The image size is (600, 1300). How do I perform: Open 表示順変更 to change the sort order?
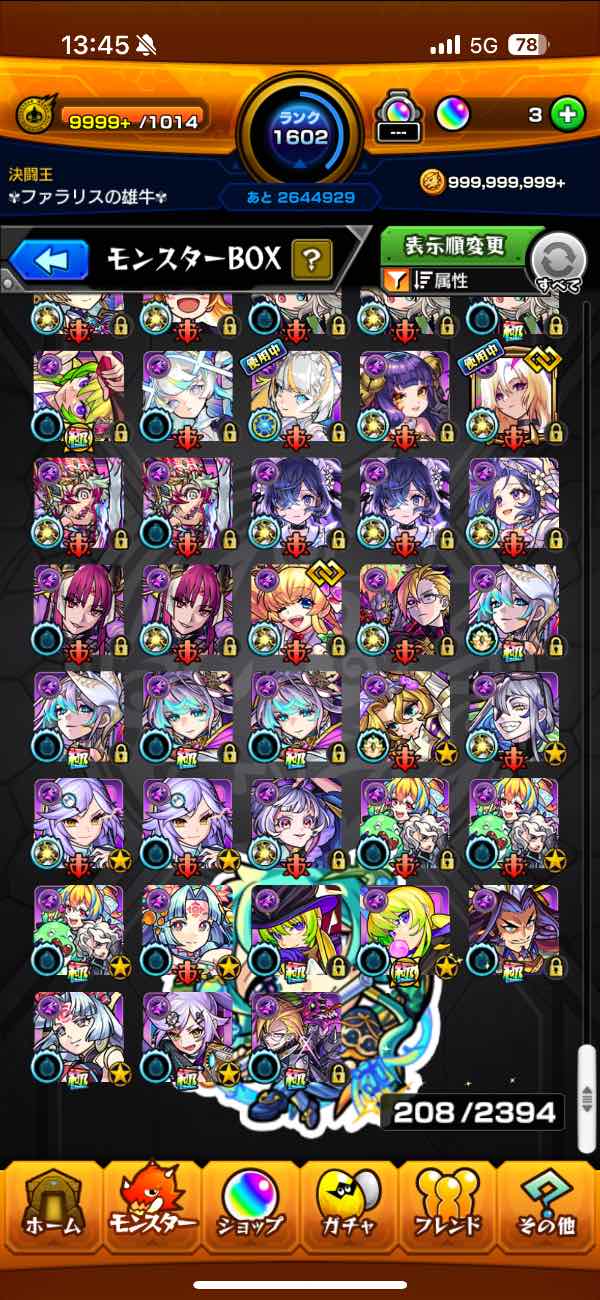coord(455,246)
